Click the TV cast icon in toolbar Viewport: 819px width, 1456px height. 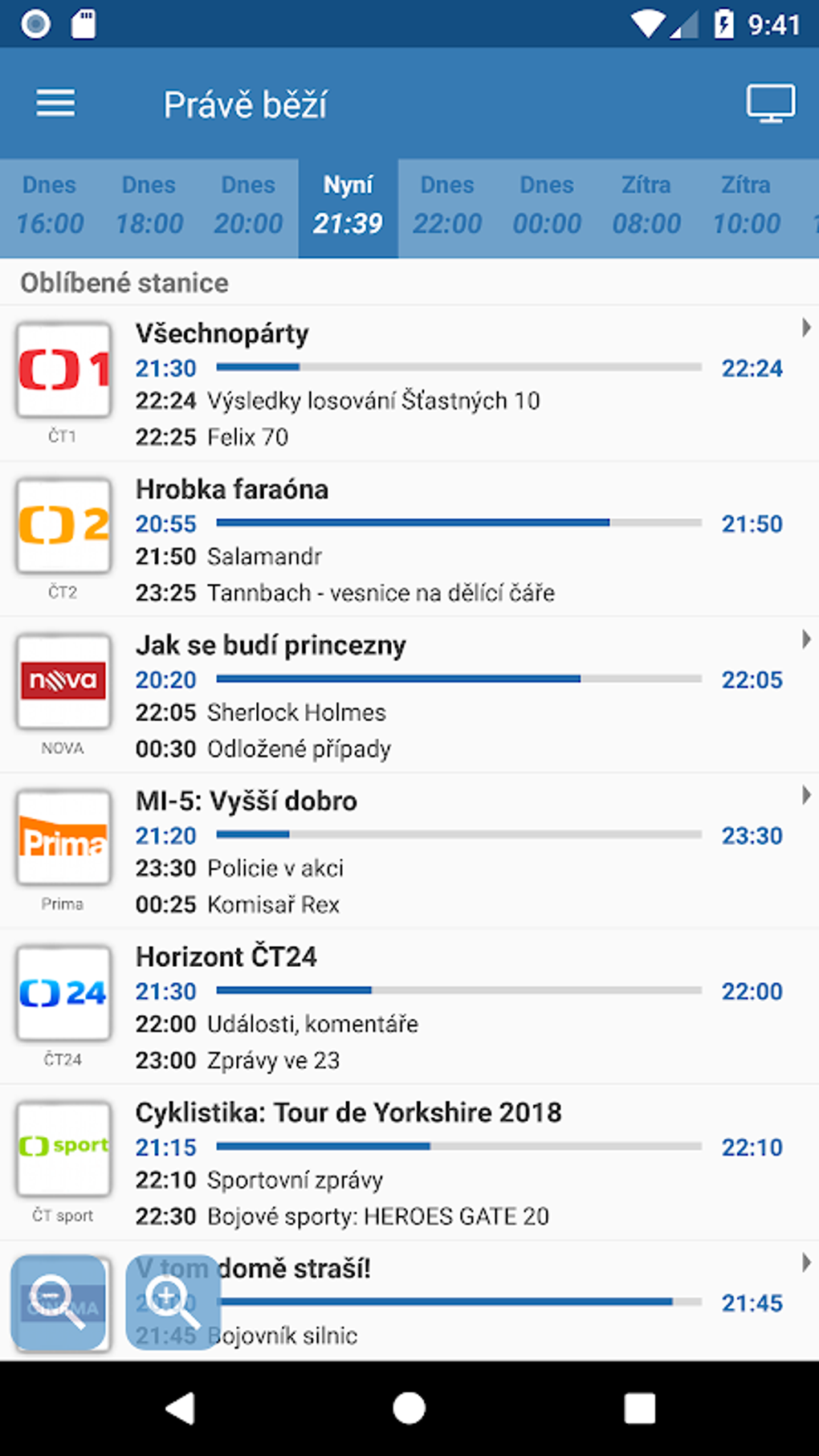[769, 104]
